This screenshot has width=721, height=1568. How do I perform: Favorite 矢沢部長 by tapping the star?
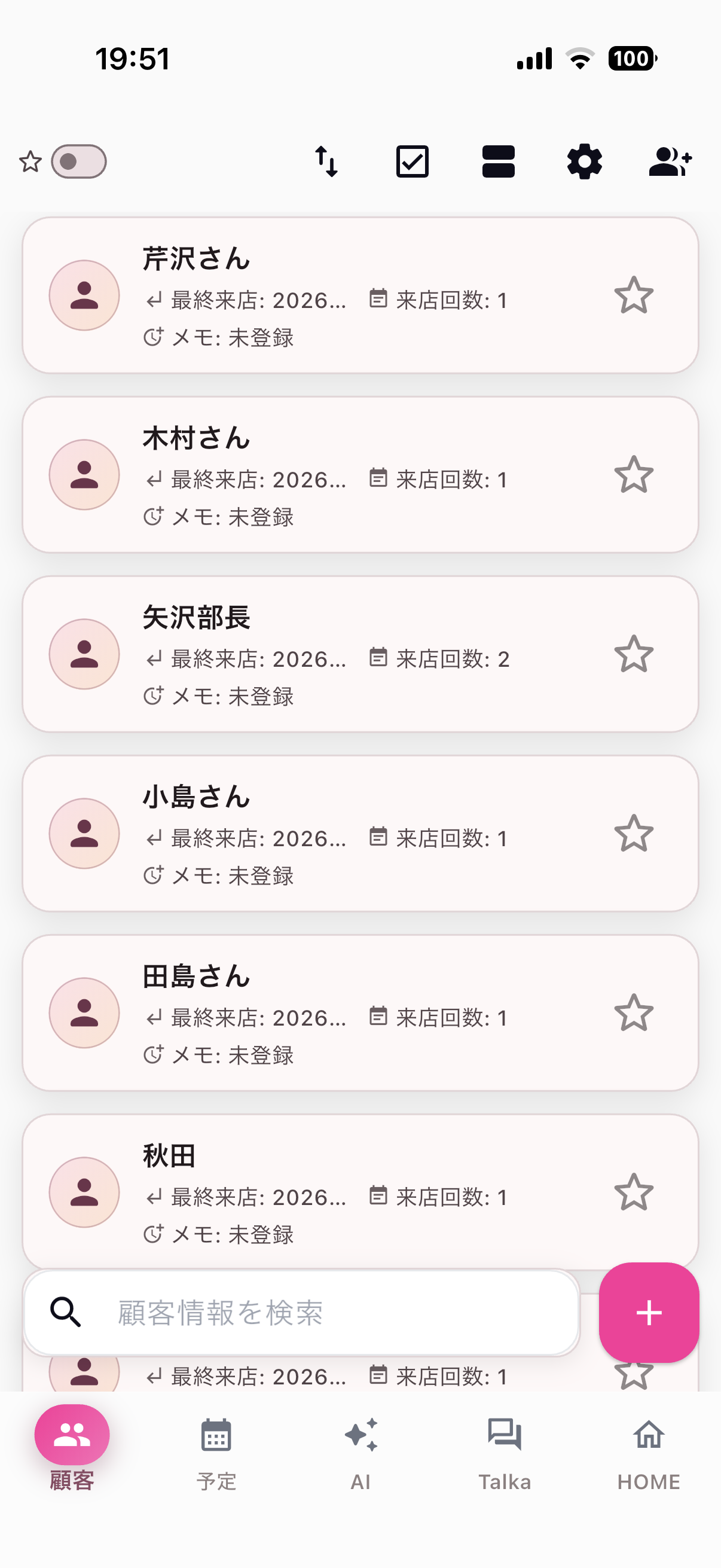coord(633,654)
